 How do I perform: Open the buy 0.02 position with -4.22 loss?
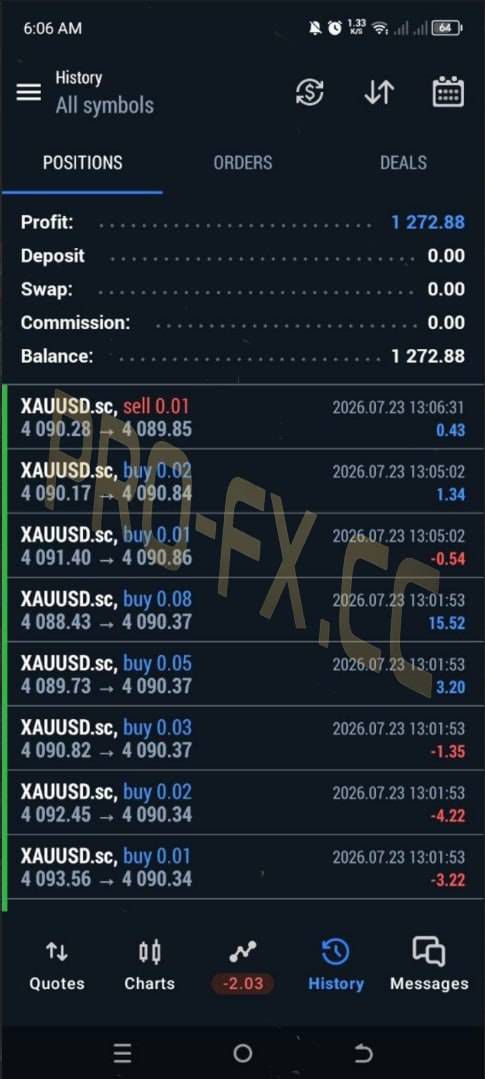coord(243,803)
